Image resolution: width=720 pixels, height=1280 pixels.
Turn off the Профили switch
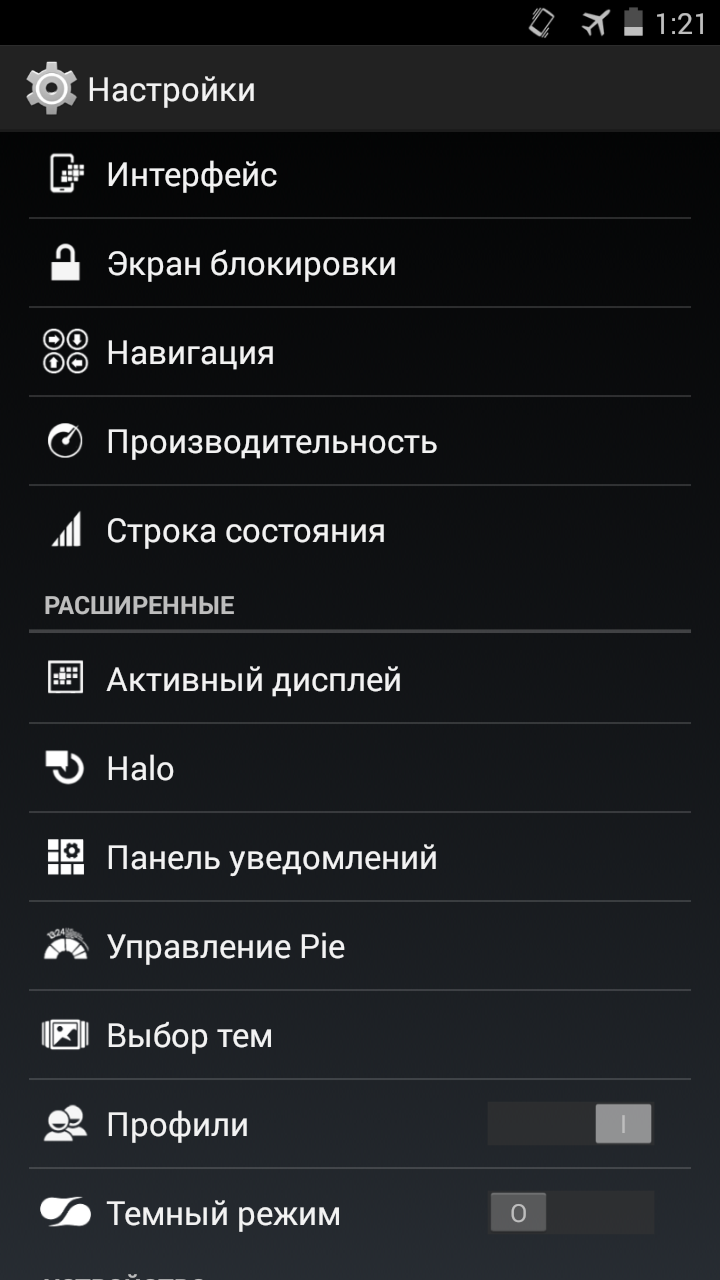pos(571,1125)
